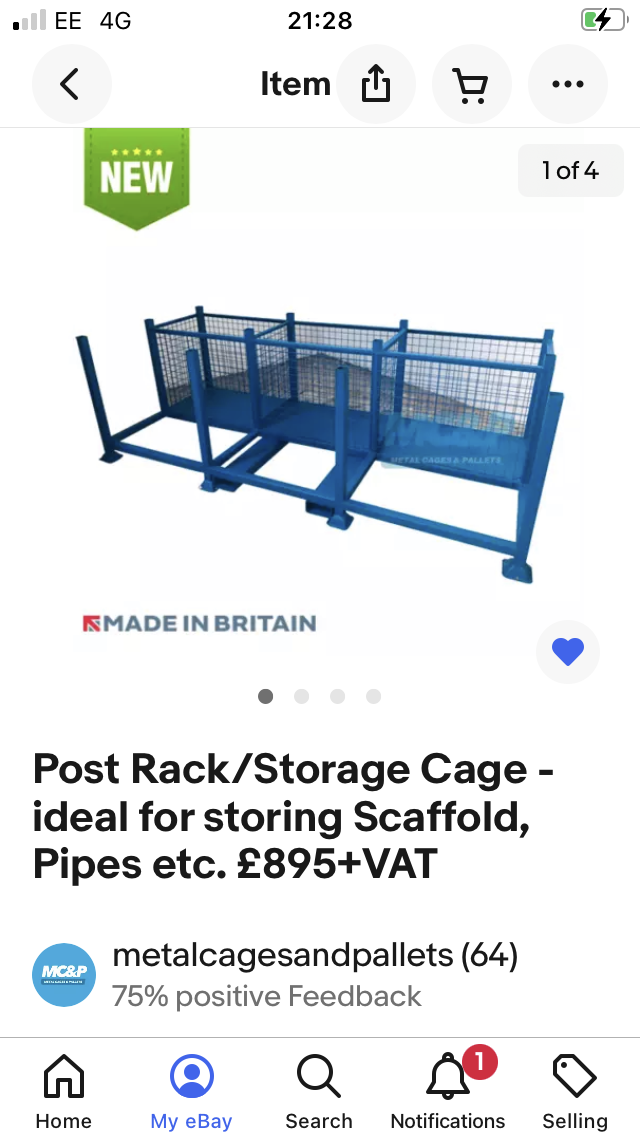Viewport: 640px width, 1136px height.
Task: Open the Notifications tab
Action: tap(448, 1092)
